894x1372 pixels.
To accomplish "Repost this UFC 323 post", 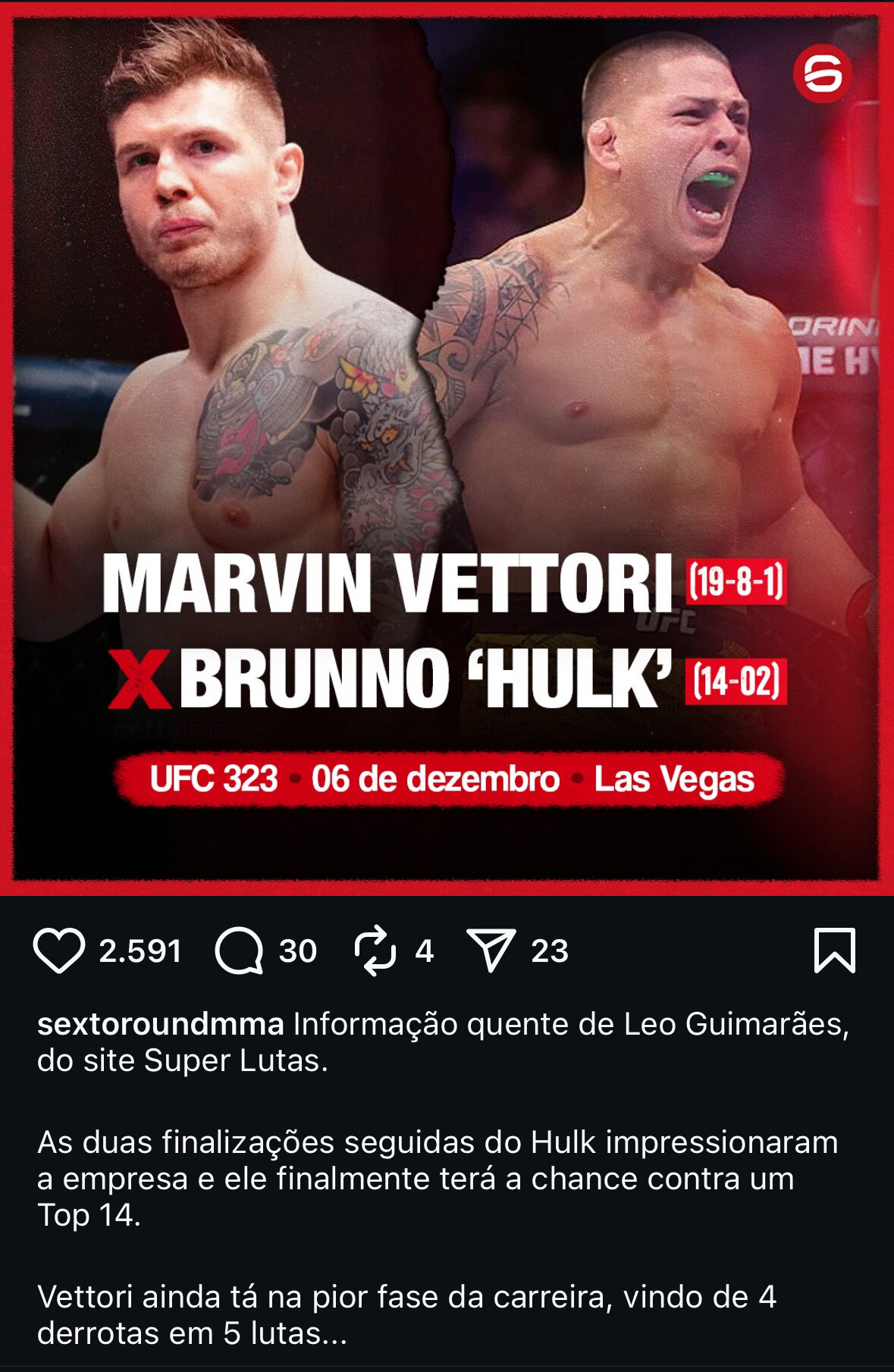I will tap(375, 951).
